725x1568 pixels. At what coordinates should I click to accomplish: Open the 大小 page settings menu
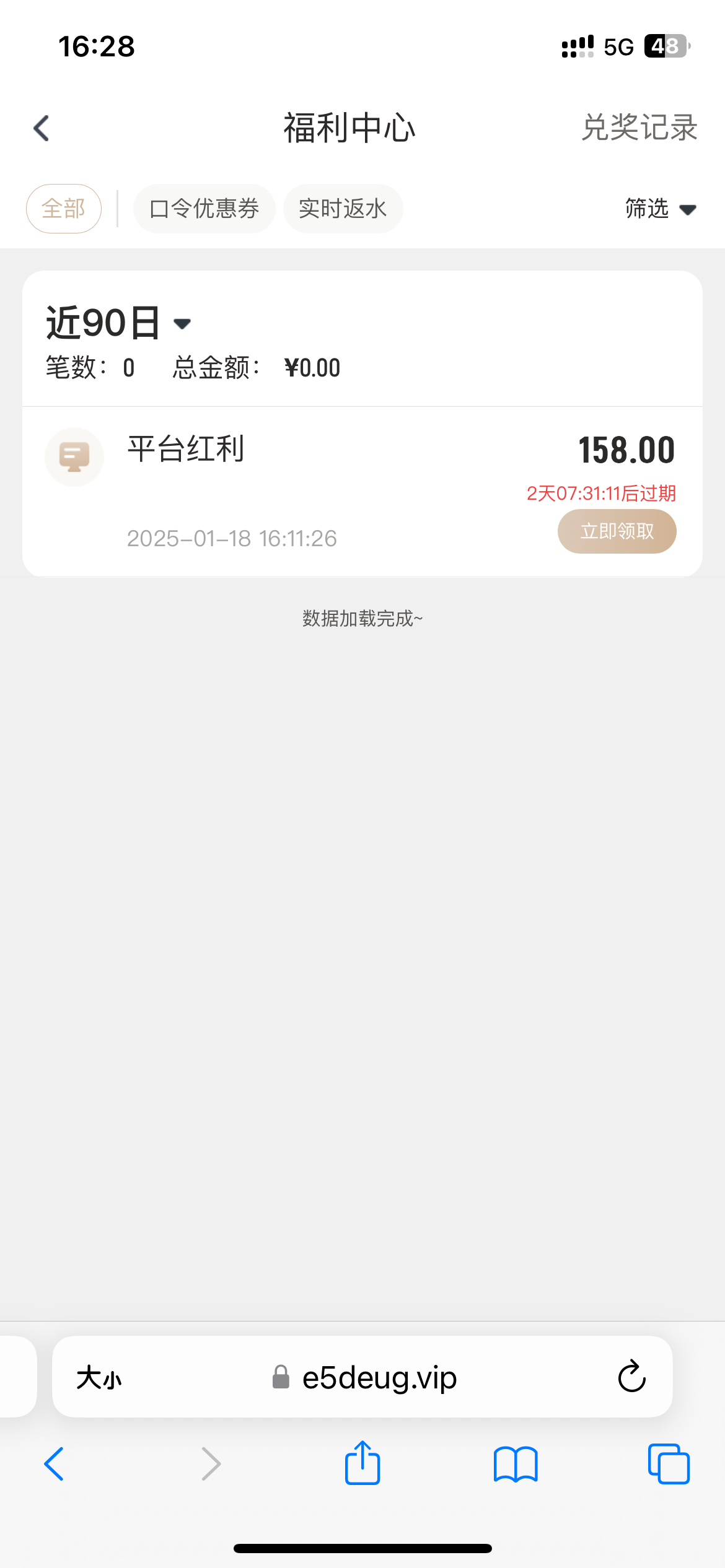pyautogui.click(x=99, y=1378)
